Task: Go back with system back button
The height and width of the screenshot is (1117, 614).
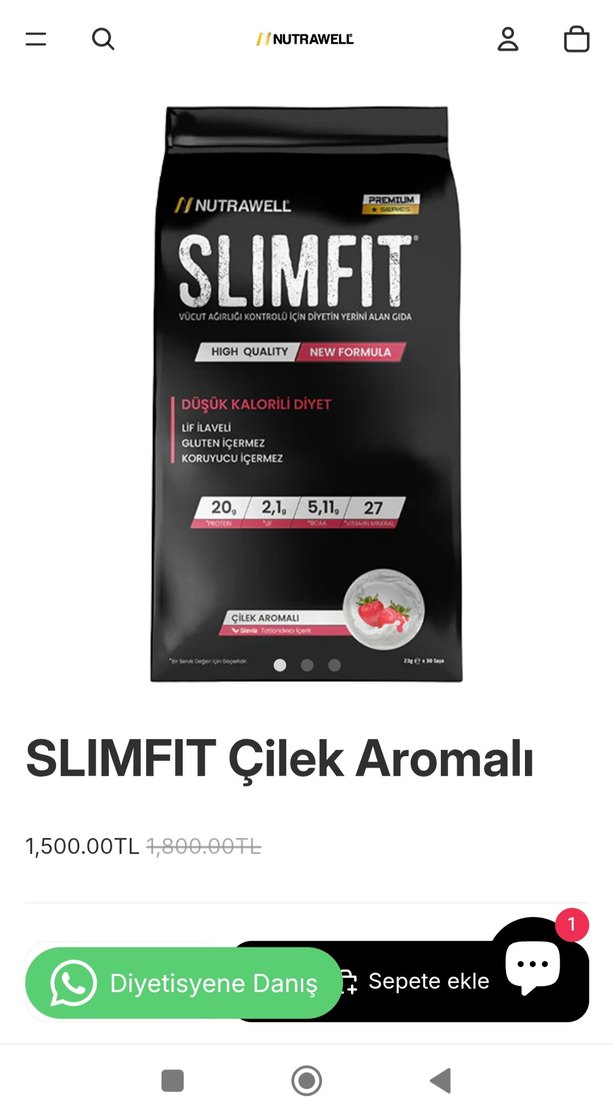Action: [440, 1080]
